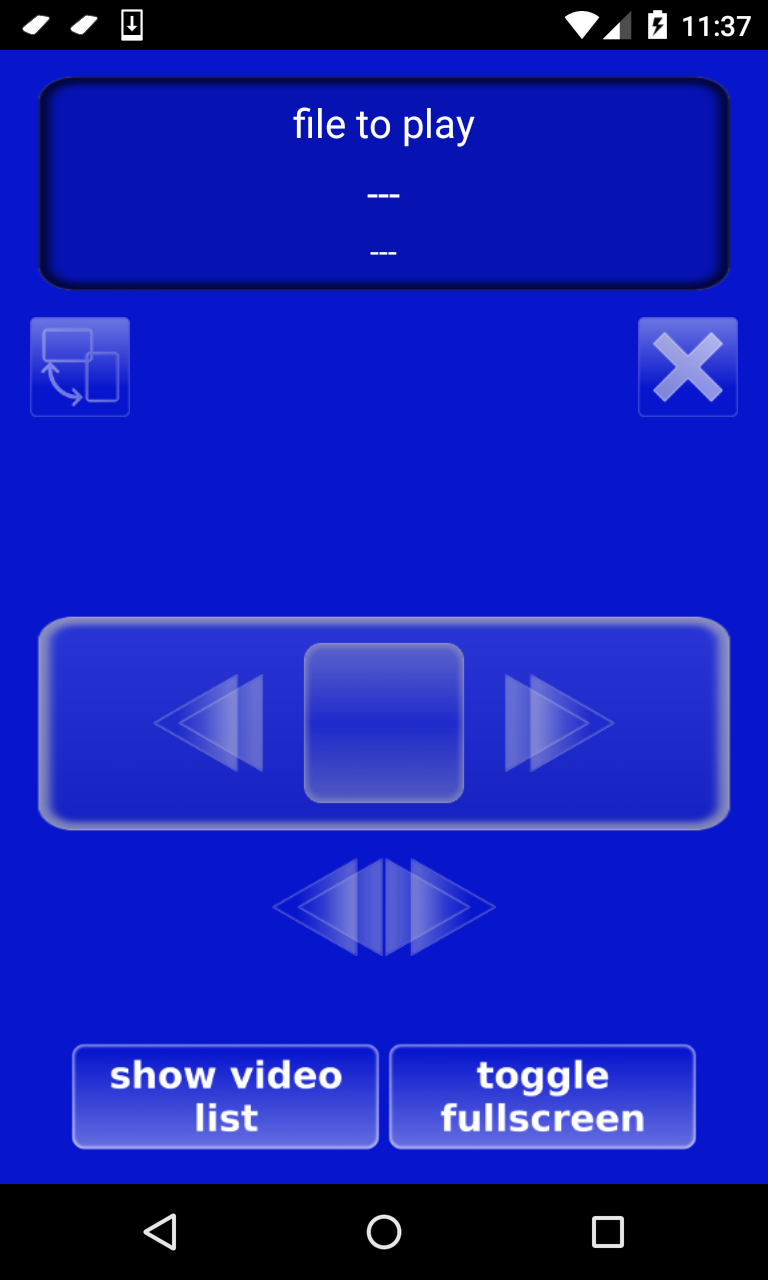
Task: Tap the fast forward button
Action: (x=557, y=723)
